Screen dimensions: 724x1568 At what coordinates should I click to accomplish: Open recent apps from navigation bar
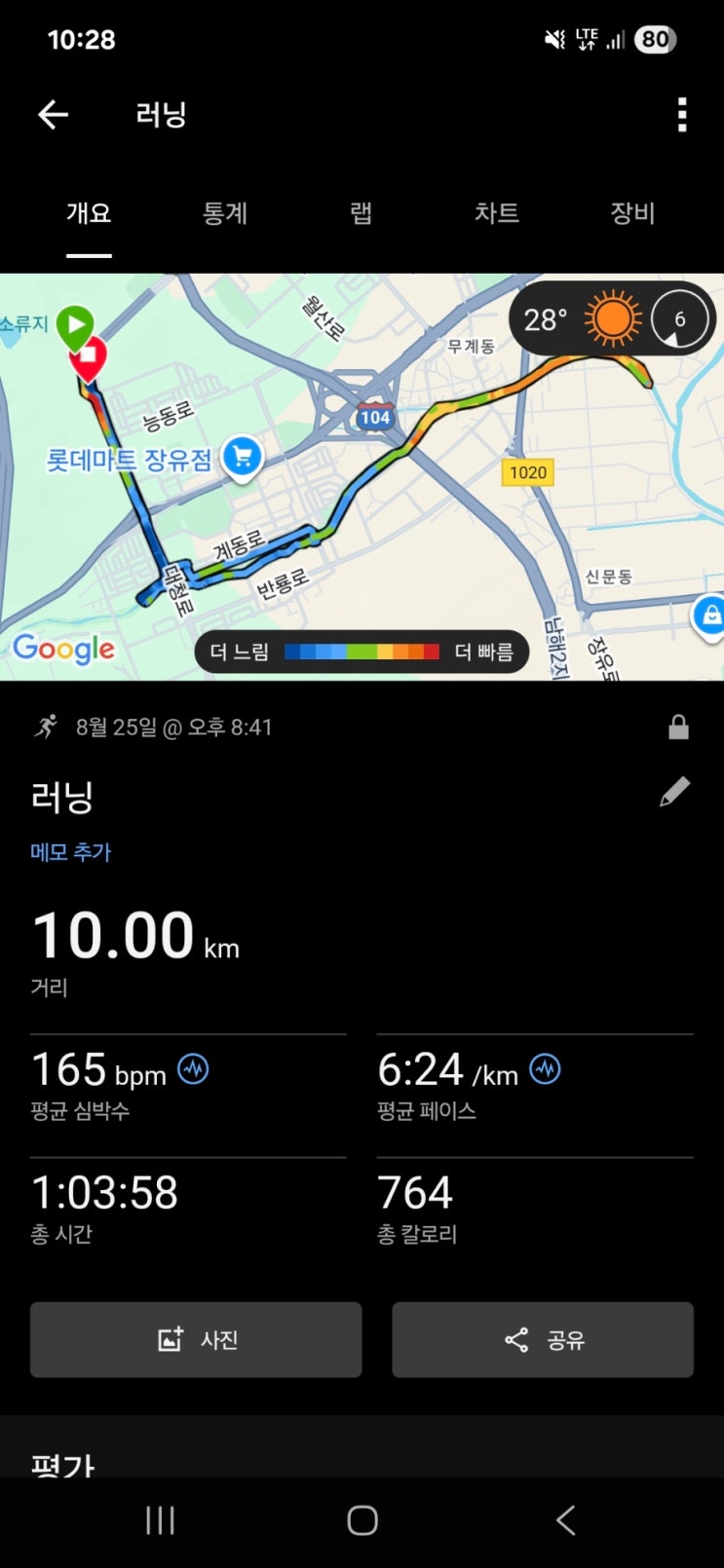(160, 1520)
